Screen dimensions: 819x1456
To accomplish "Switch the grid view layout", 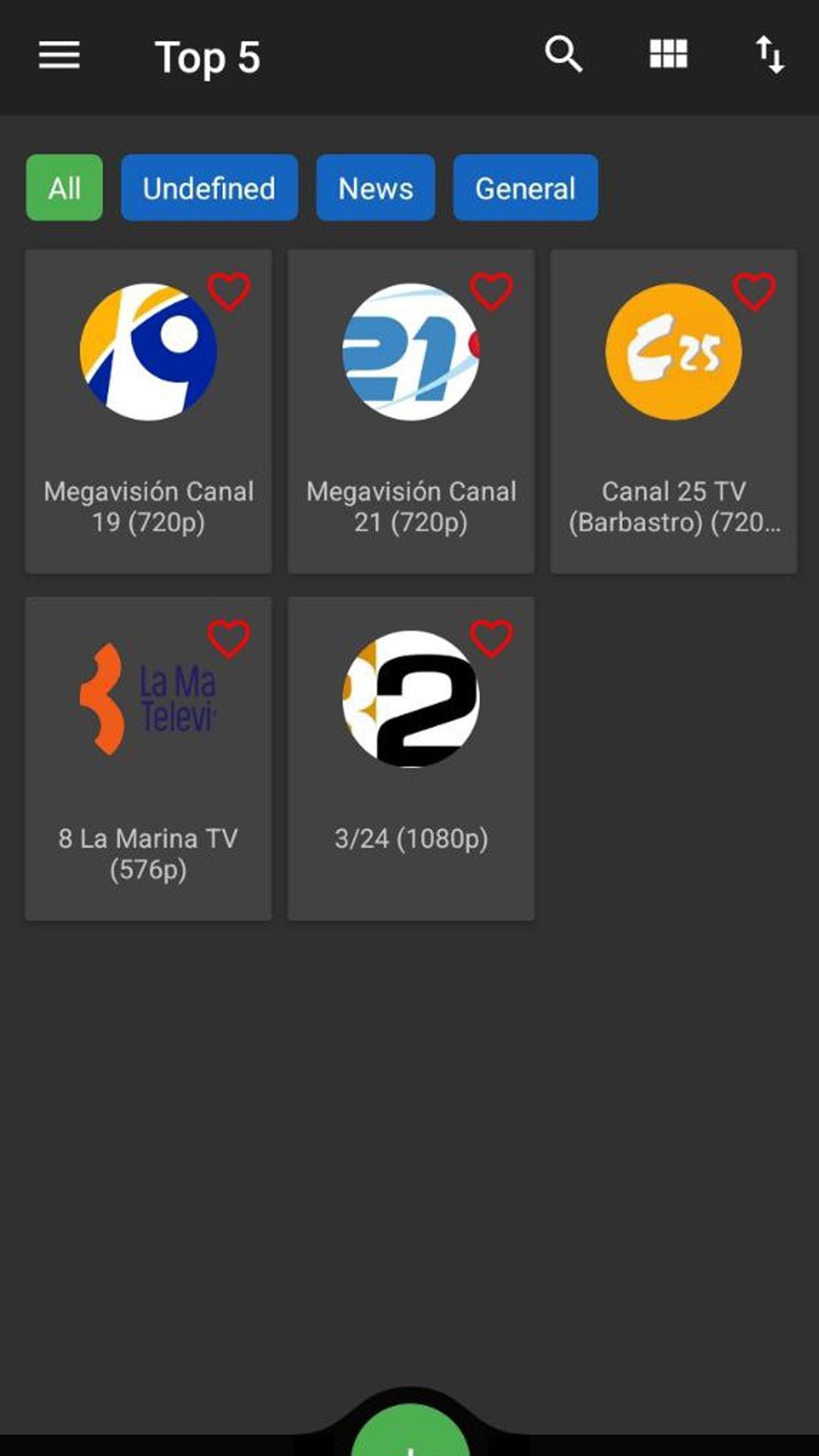I will [x=668, y=55].
